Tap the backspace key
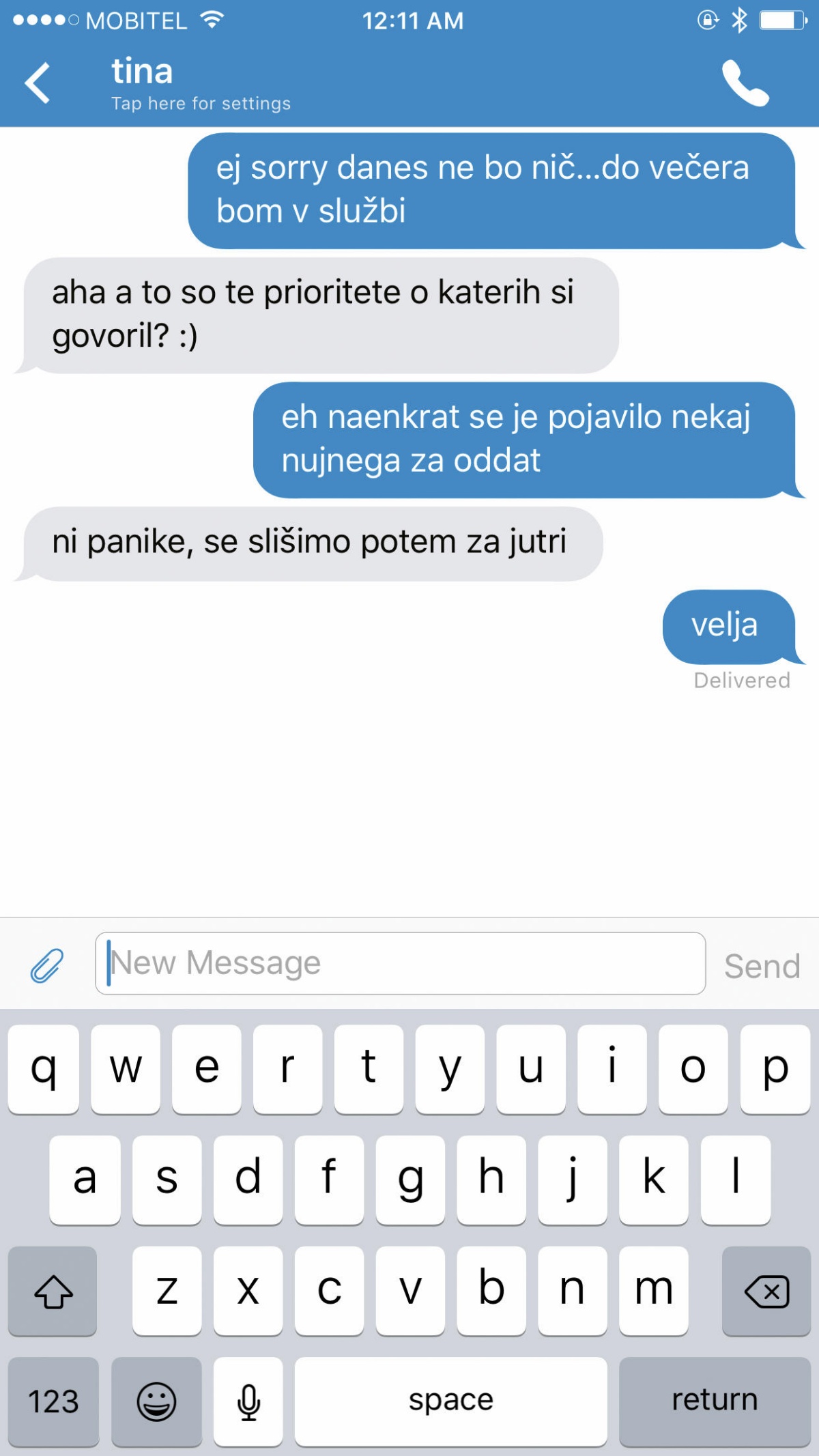 tap(766, 1291)
